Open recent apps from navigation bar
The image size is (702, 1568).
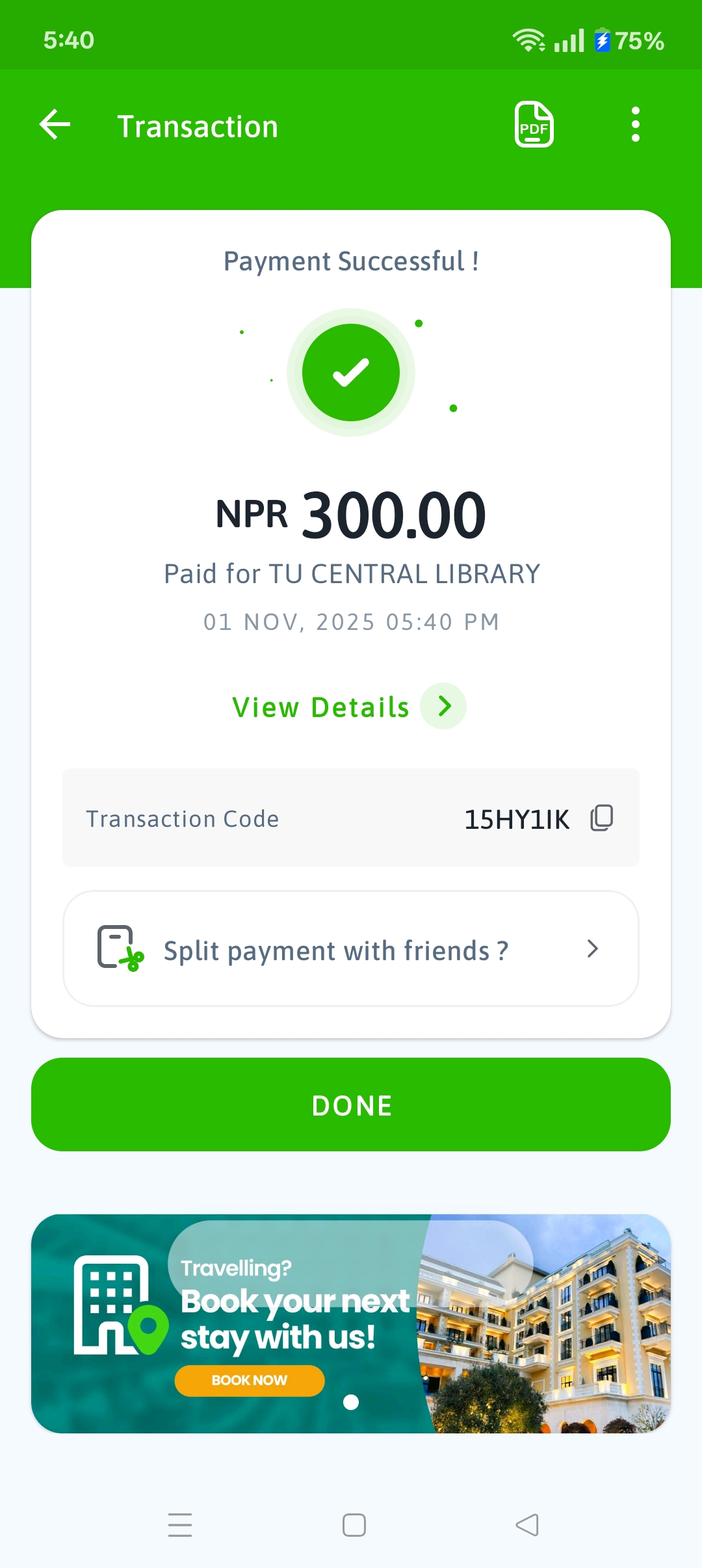180,1525
